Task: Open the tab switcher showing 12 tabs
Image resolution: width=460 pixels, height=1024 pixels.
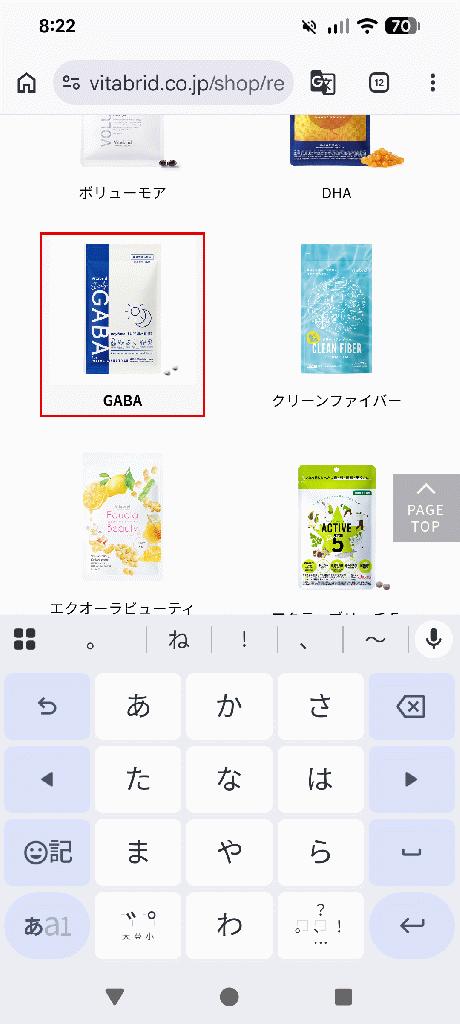Action: [x=379, y=83]
